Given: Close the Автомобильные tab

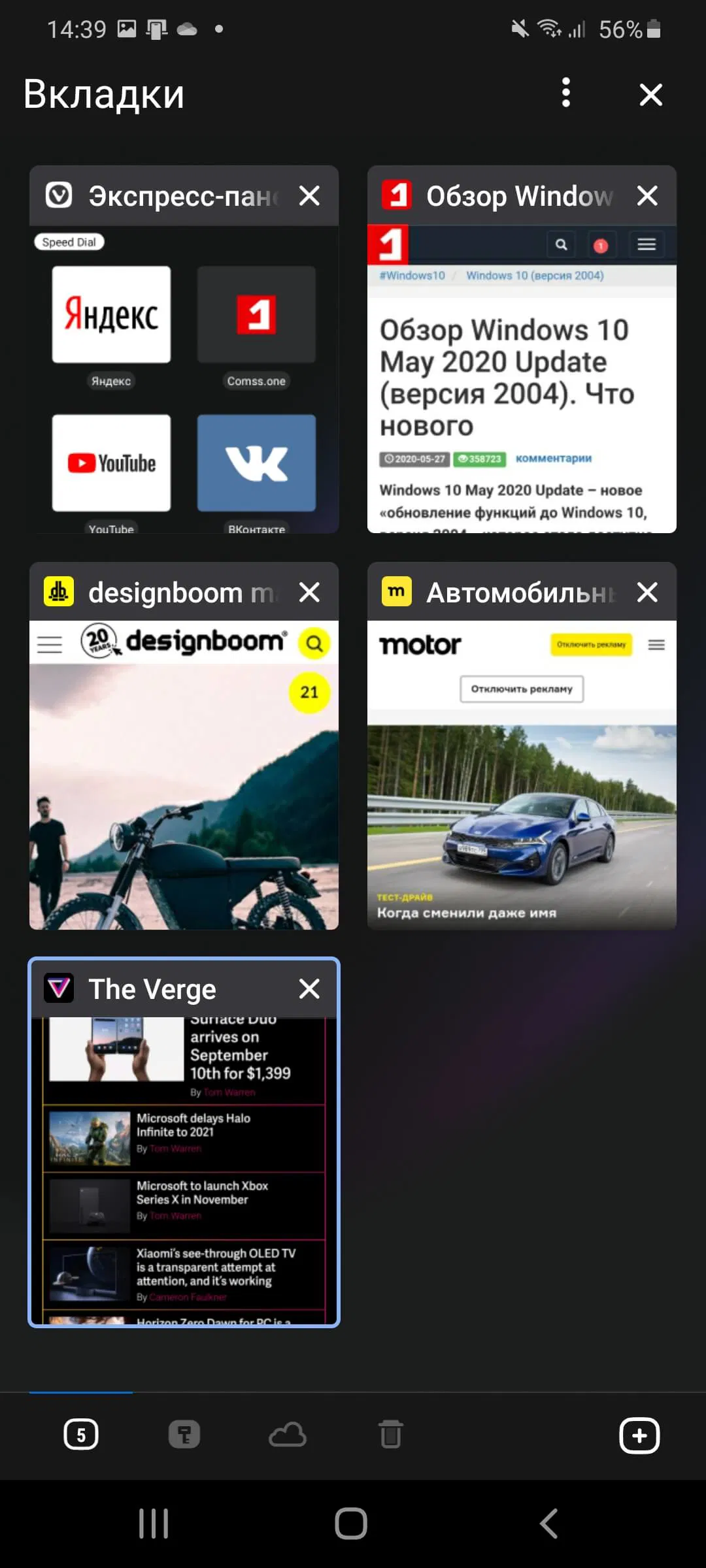Looking at the screenshot, I should [x=647, y=592].
